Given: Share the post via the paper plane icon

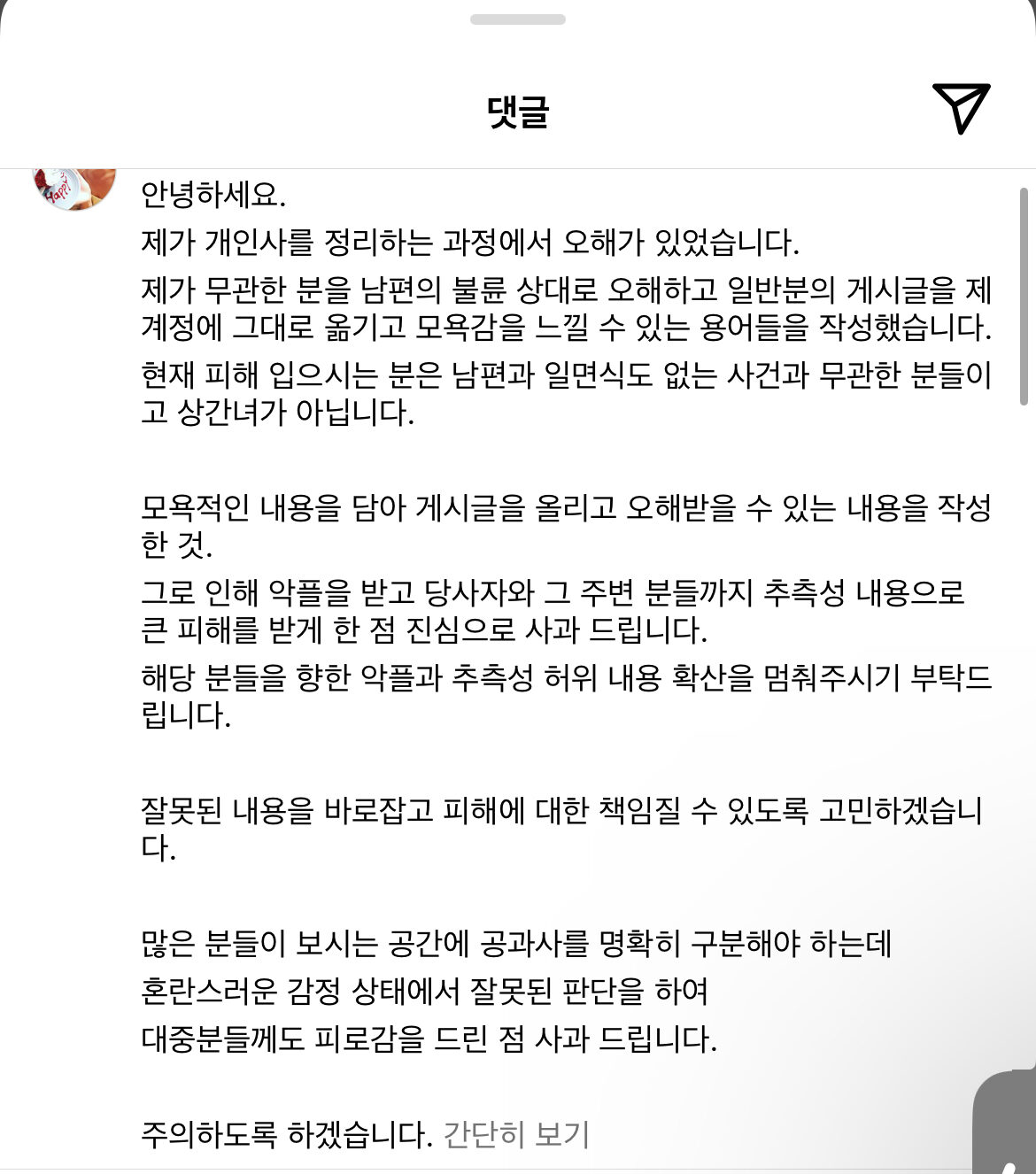Looking at the screenshot, I should tap(961, 108).
